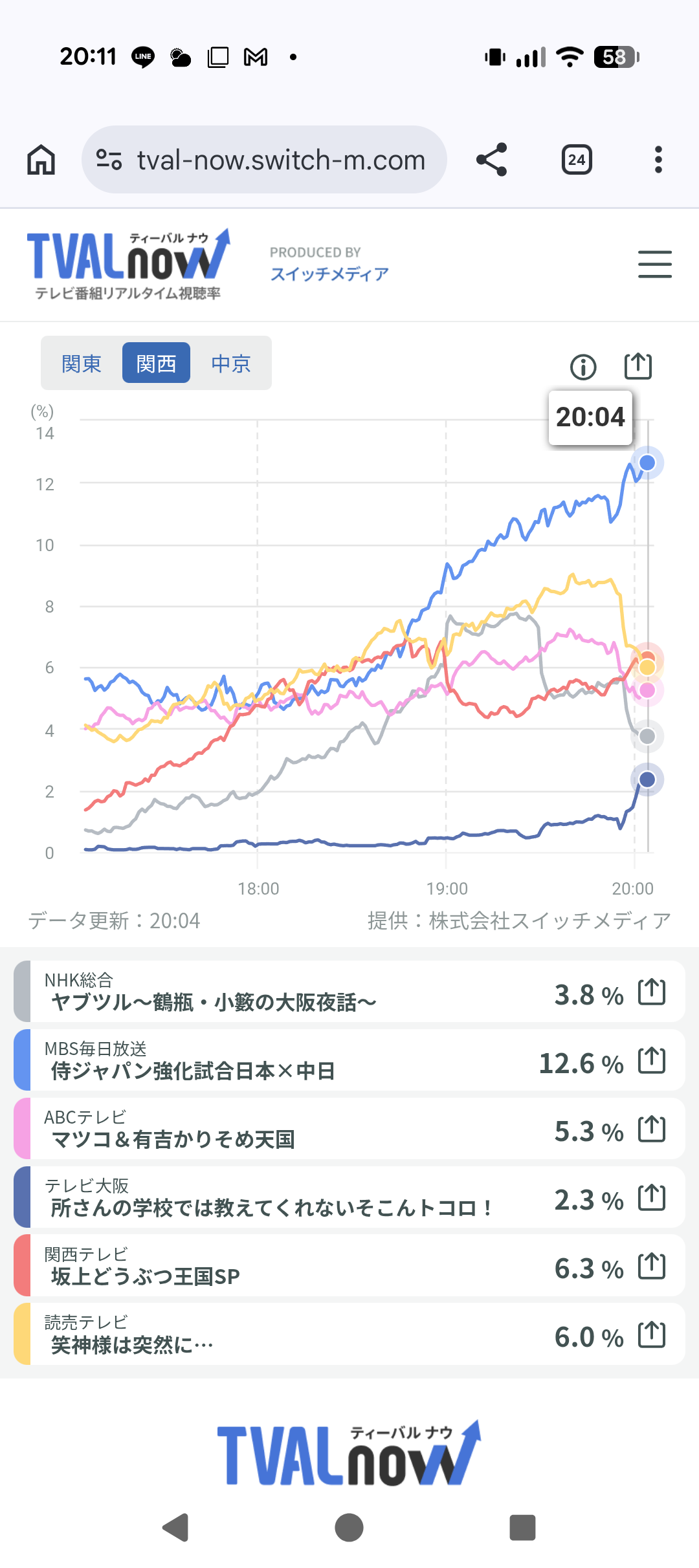
Task: Tap the tval-now.switch-m.com address bar
Action: click(x=264, y=160)
